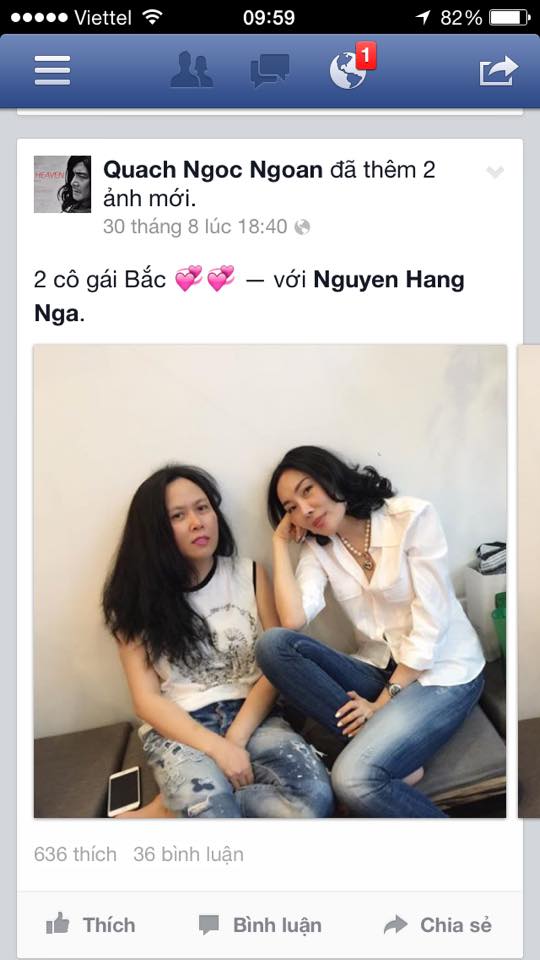The image size is (540, 960).
Task: Share the post via Chia sẻ
Action: tap(438, 925)
